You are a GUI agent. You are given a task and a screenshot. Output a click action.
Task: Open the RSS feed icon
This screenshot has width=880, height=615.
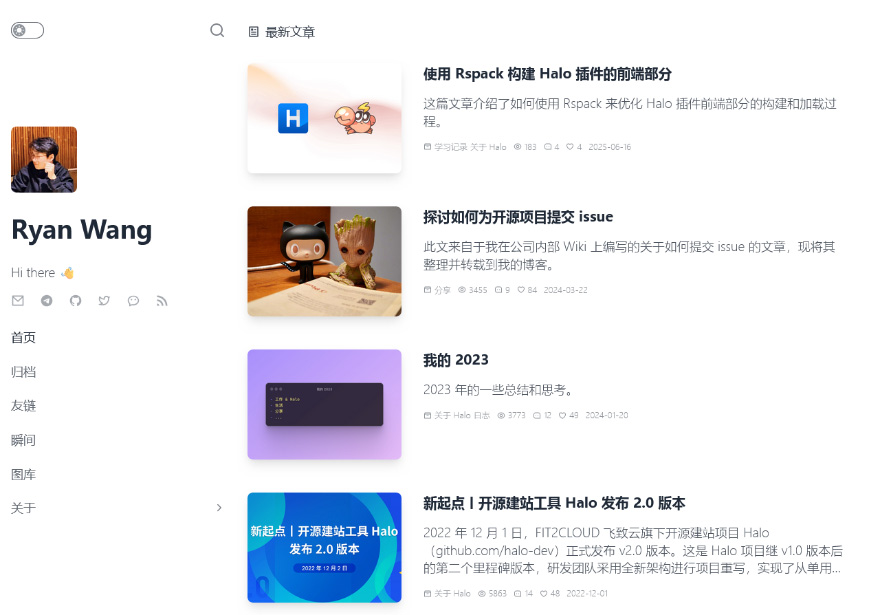(162, 300)
